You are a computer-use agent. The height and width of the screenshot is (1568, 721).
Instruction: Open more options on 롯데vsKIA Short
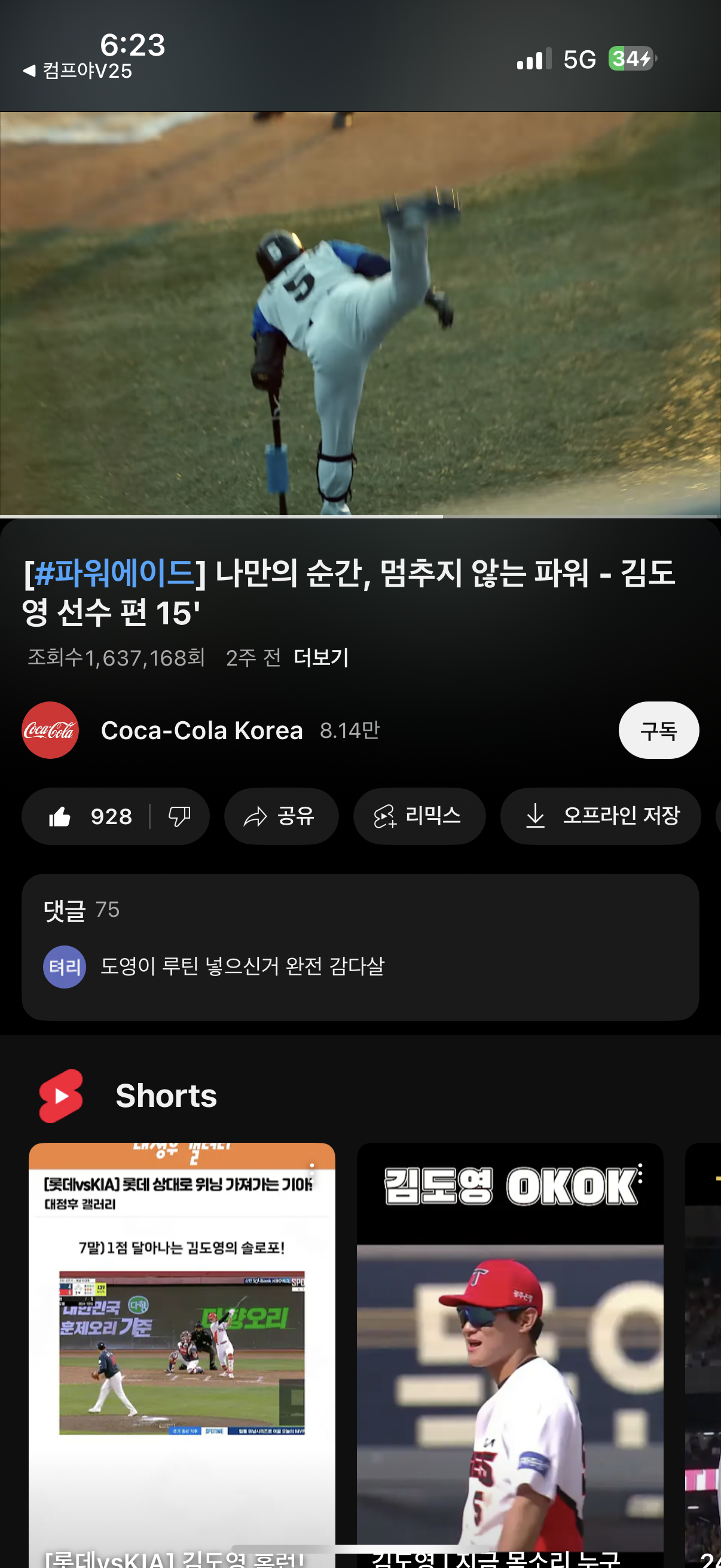point(312,1170)
